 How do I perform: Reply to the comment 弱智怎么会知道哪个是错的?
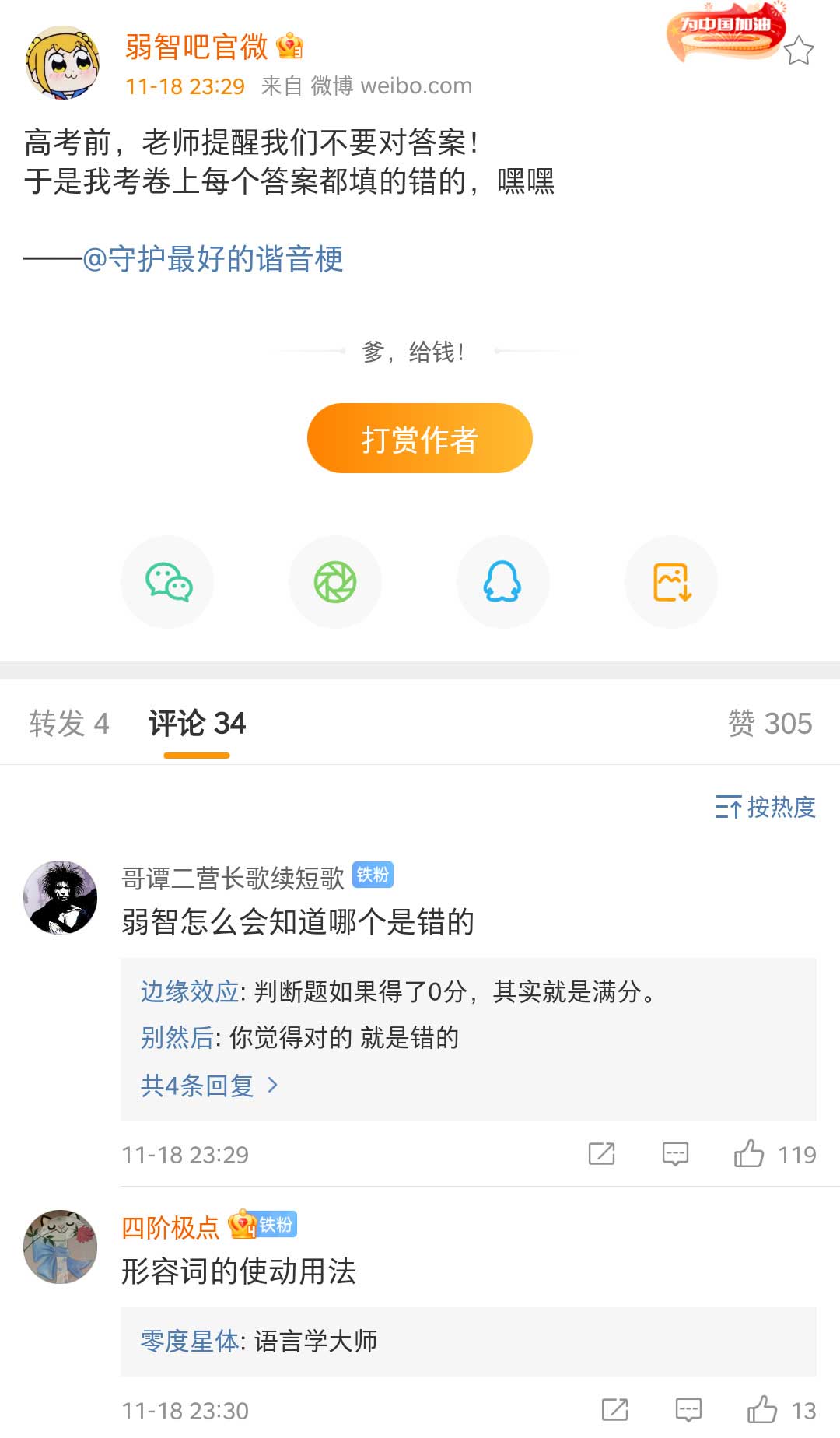pyautogui.click(x=675, y=1153)
